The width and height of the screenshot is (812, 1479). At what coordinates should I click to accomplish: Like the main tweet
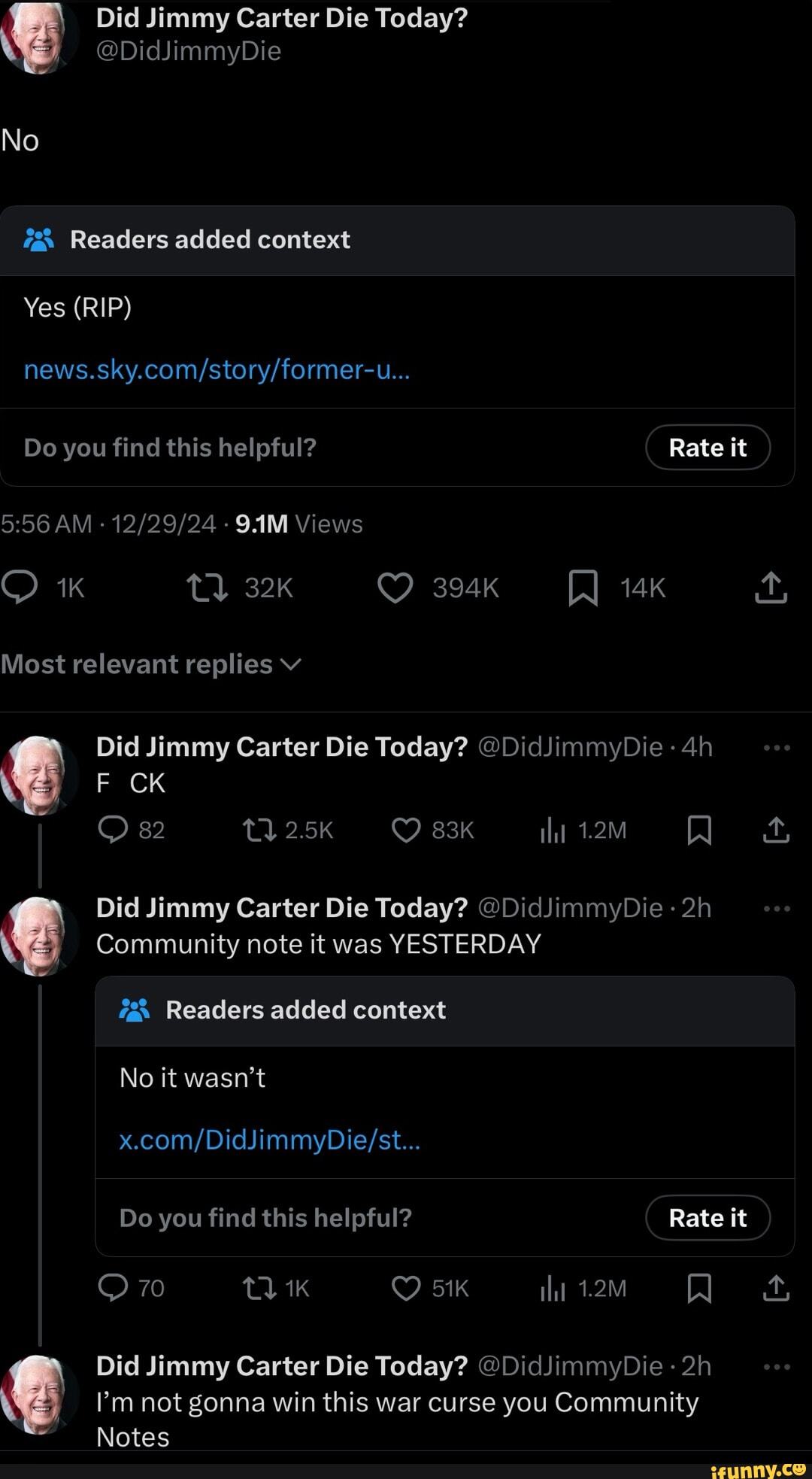click(x=396, y=588)
